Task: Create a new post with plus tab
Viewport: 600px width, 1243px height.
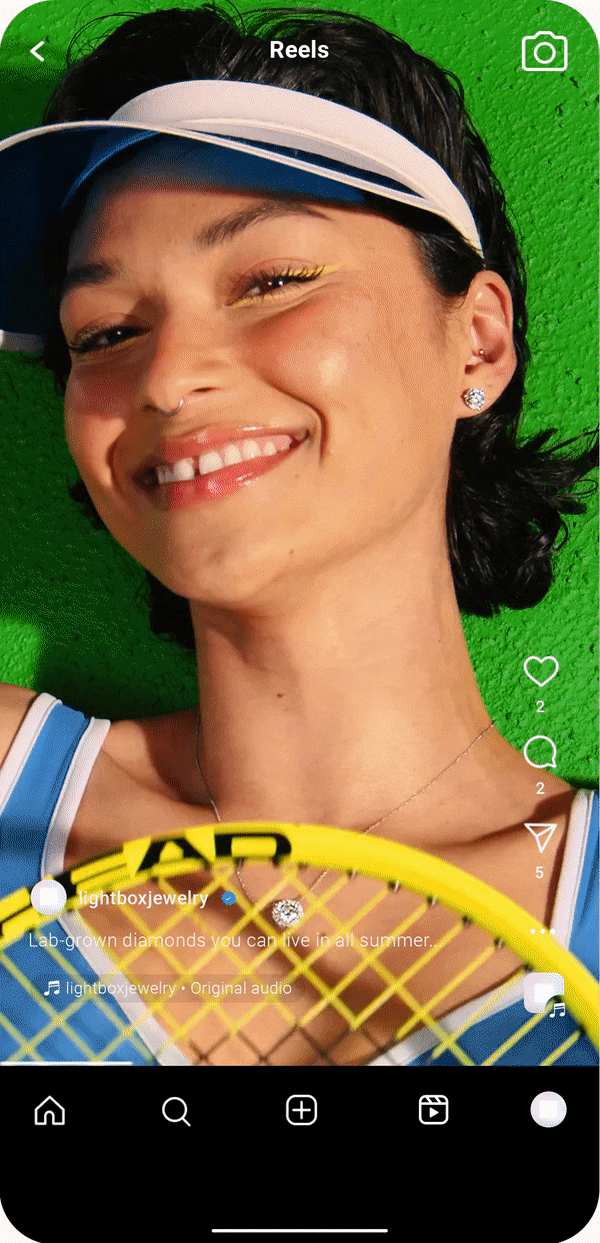Action: tap(301, 1110)
